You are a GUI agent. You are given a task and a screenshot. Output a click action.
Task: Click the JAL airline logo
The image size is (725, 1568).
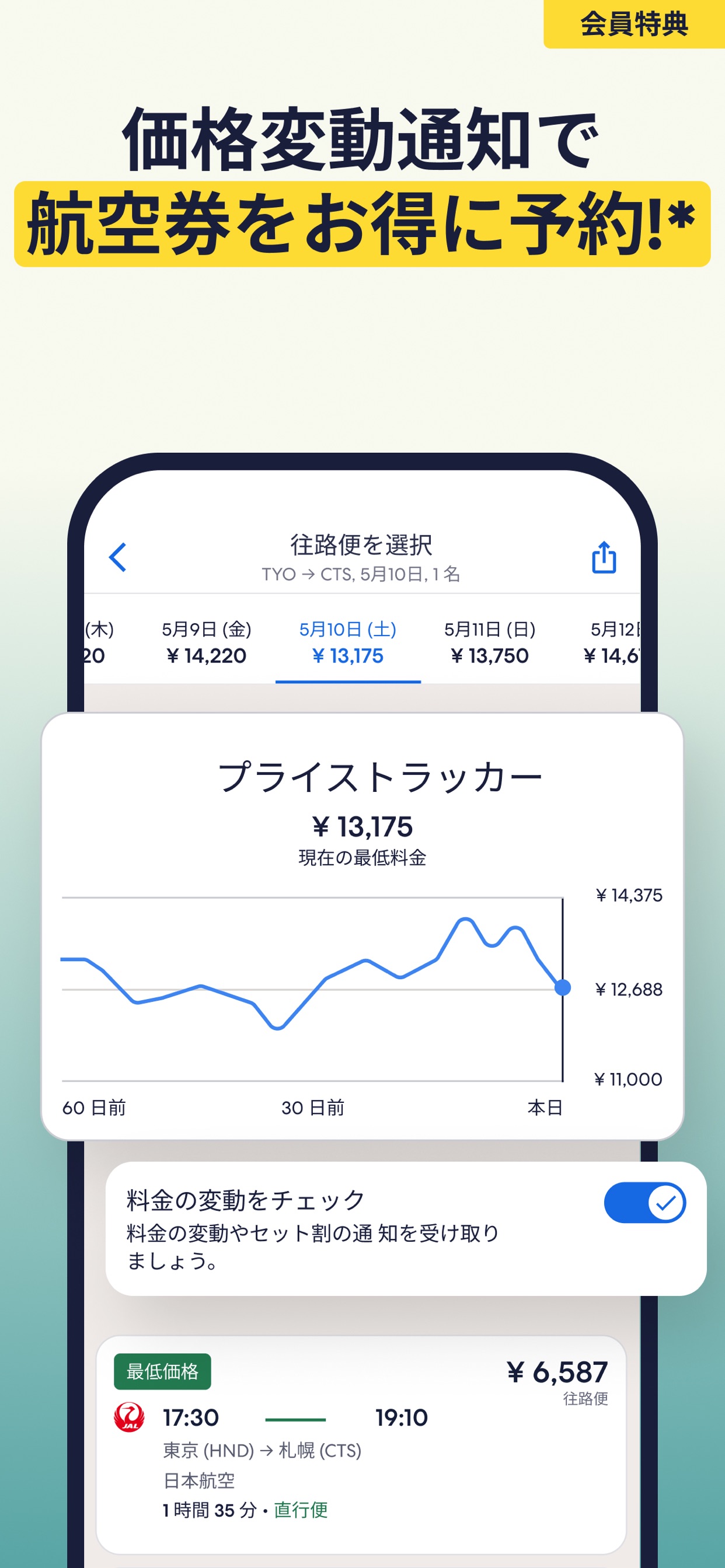coord(128,1417)
